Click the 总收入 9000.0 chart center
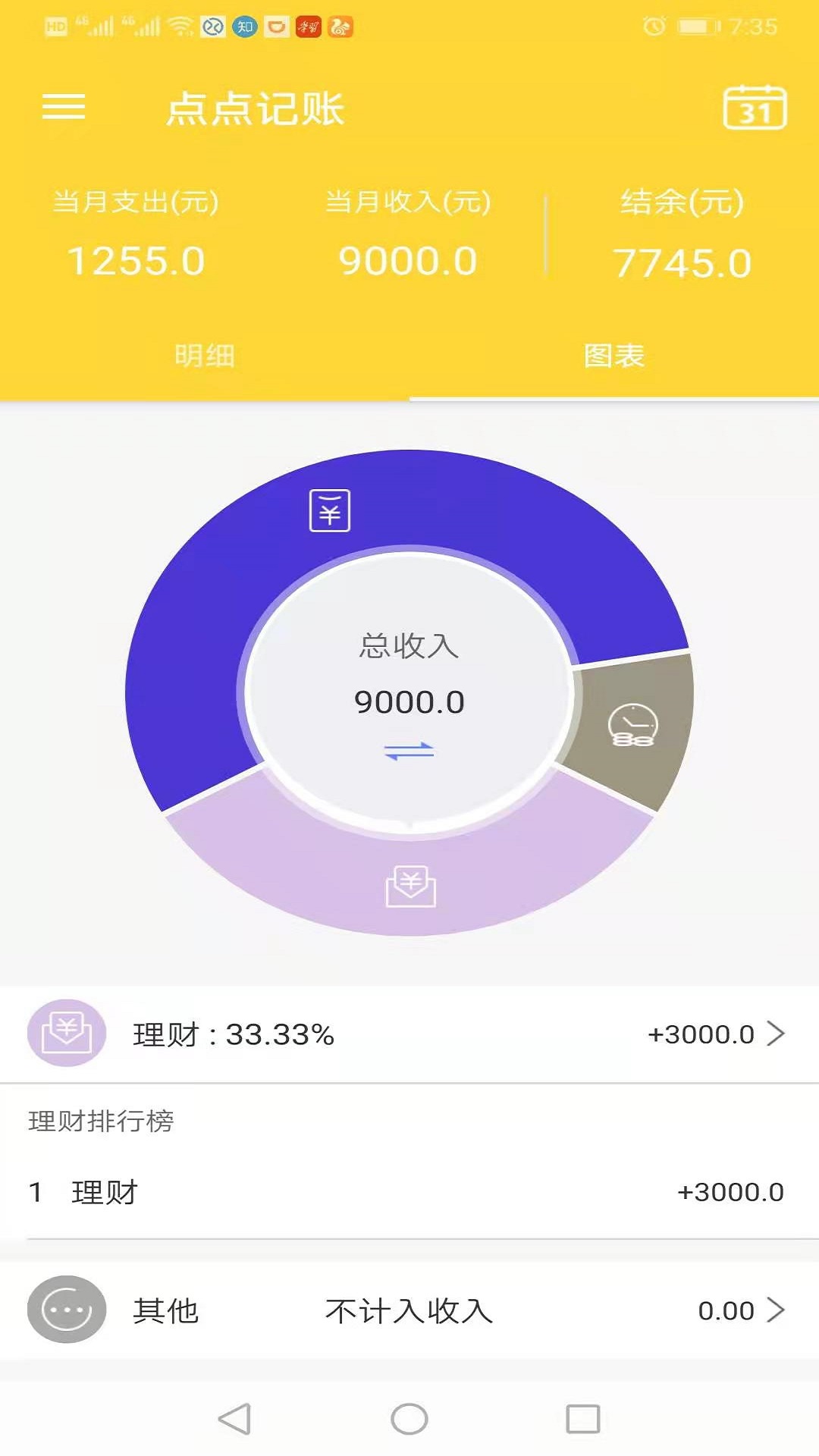This screenshot has width=819, height=1456. coord(409,701)
